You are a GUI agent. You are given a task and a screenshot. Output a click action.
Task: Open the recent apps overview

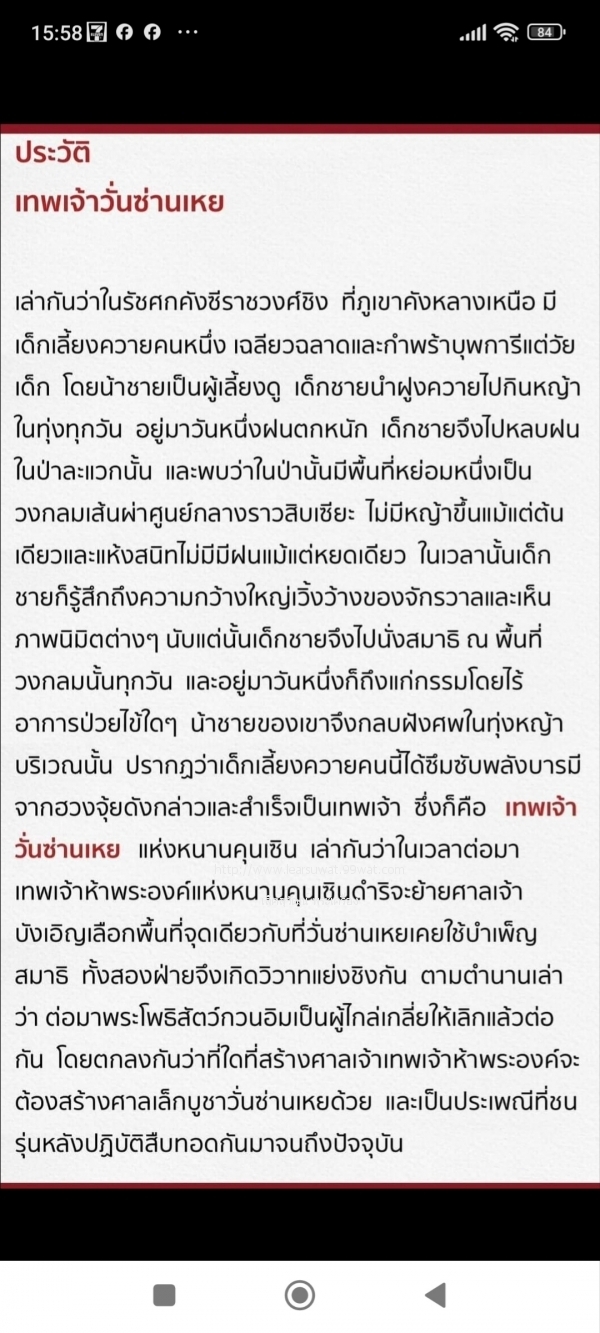pos(164,1295)
